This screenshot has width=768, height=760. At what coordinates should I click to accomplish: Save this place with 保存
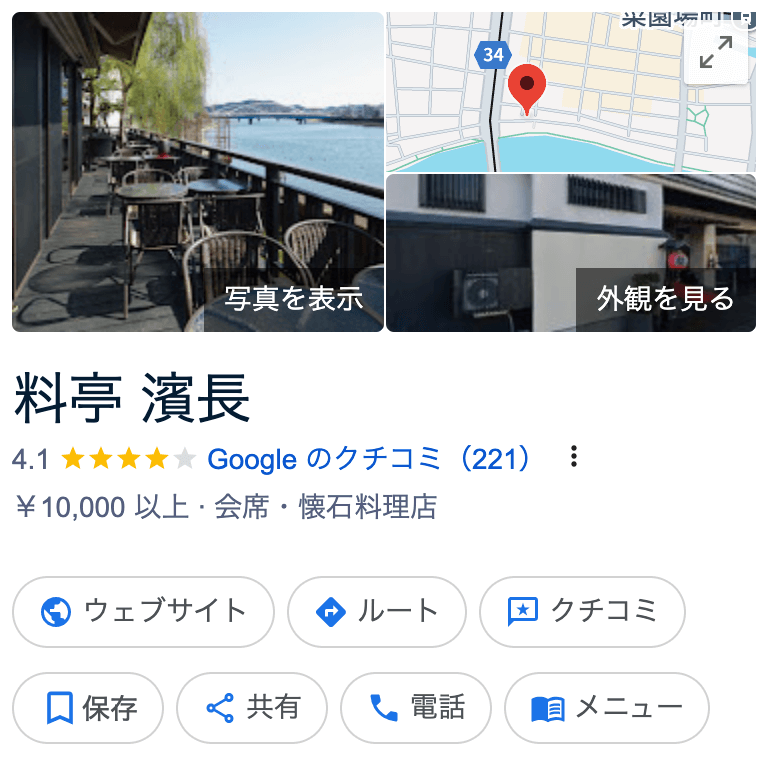(x=89, y=708)
